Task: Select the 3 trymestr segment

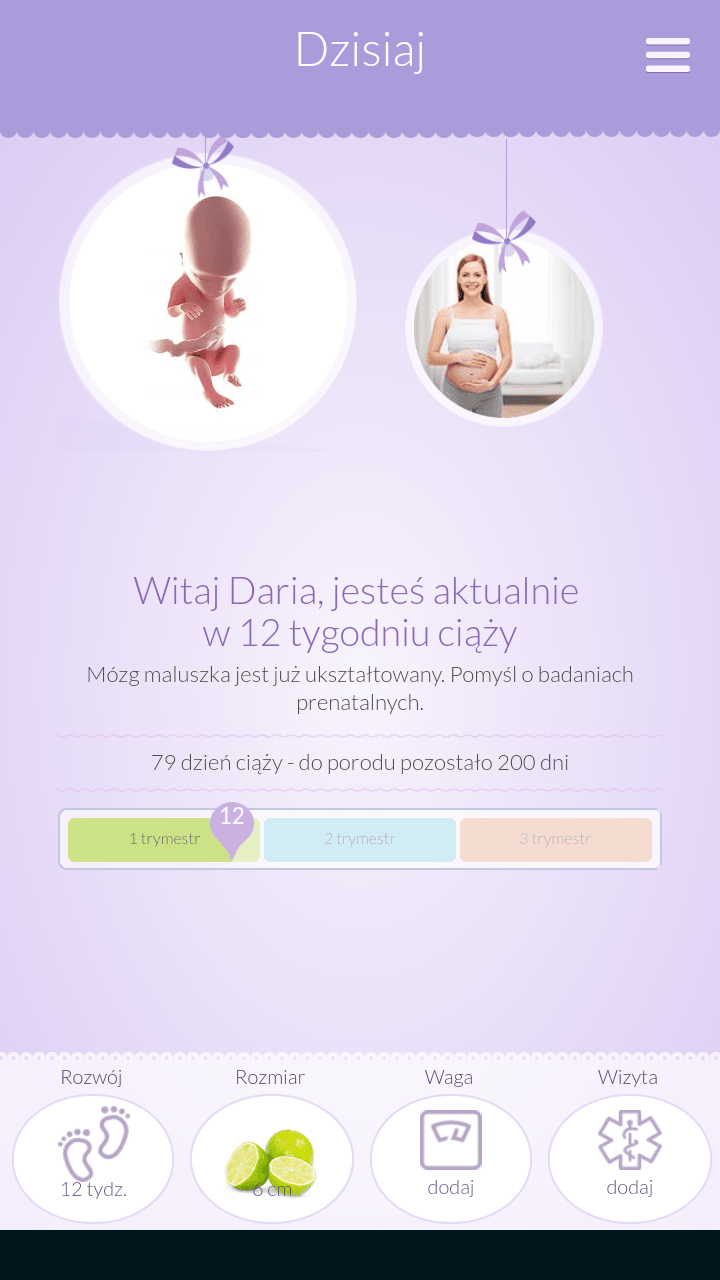Action: (x=555, y=839)
